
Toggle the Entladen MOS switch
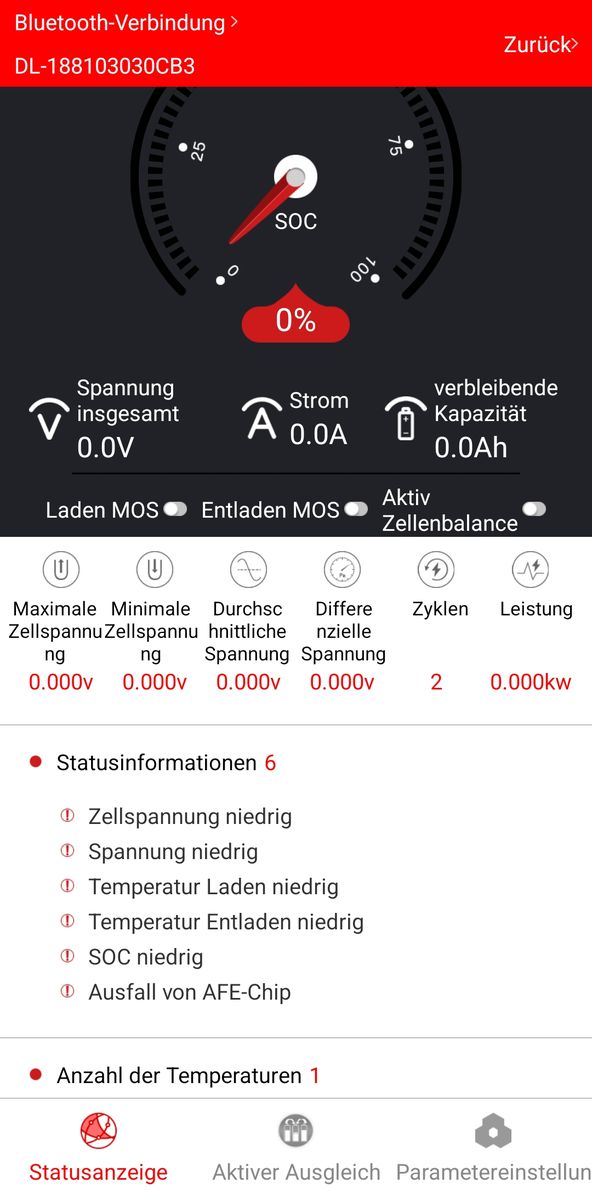tap(356, 509)
